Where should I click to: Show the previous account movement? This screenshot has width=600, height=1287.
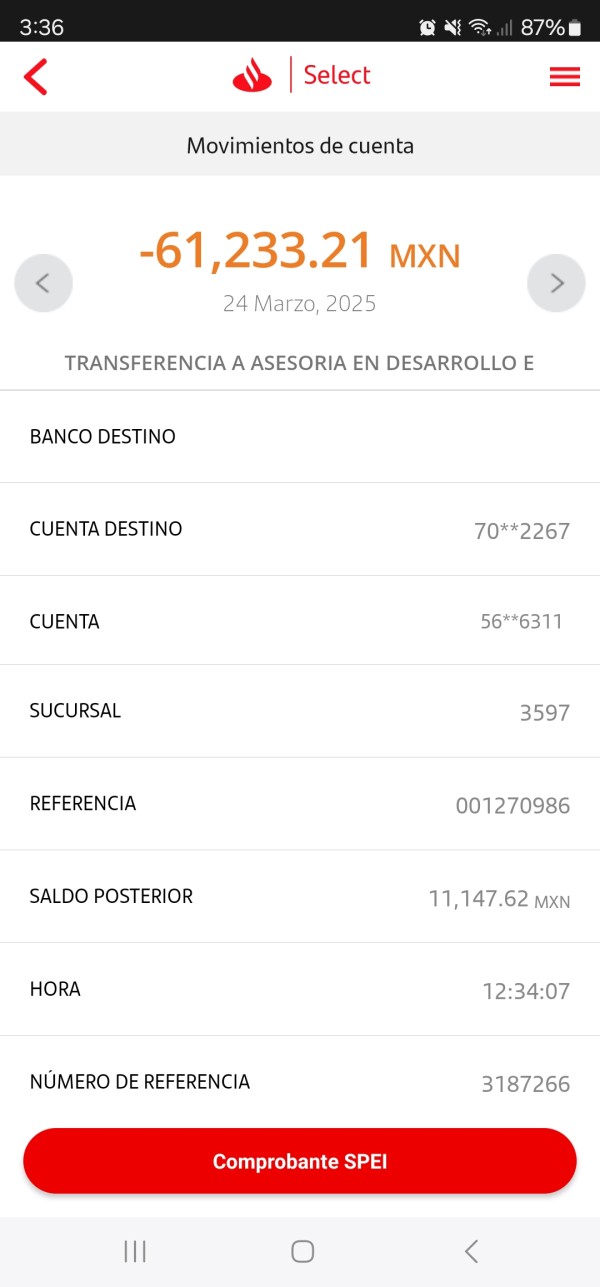pyautogui.click(x=44, y=283)
